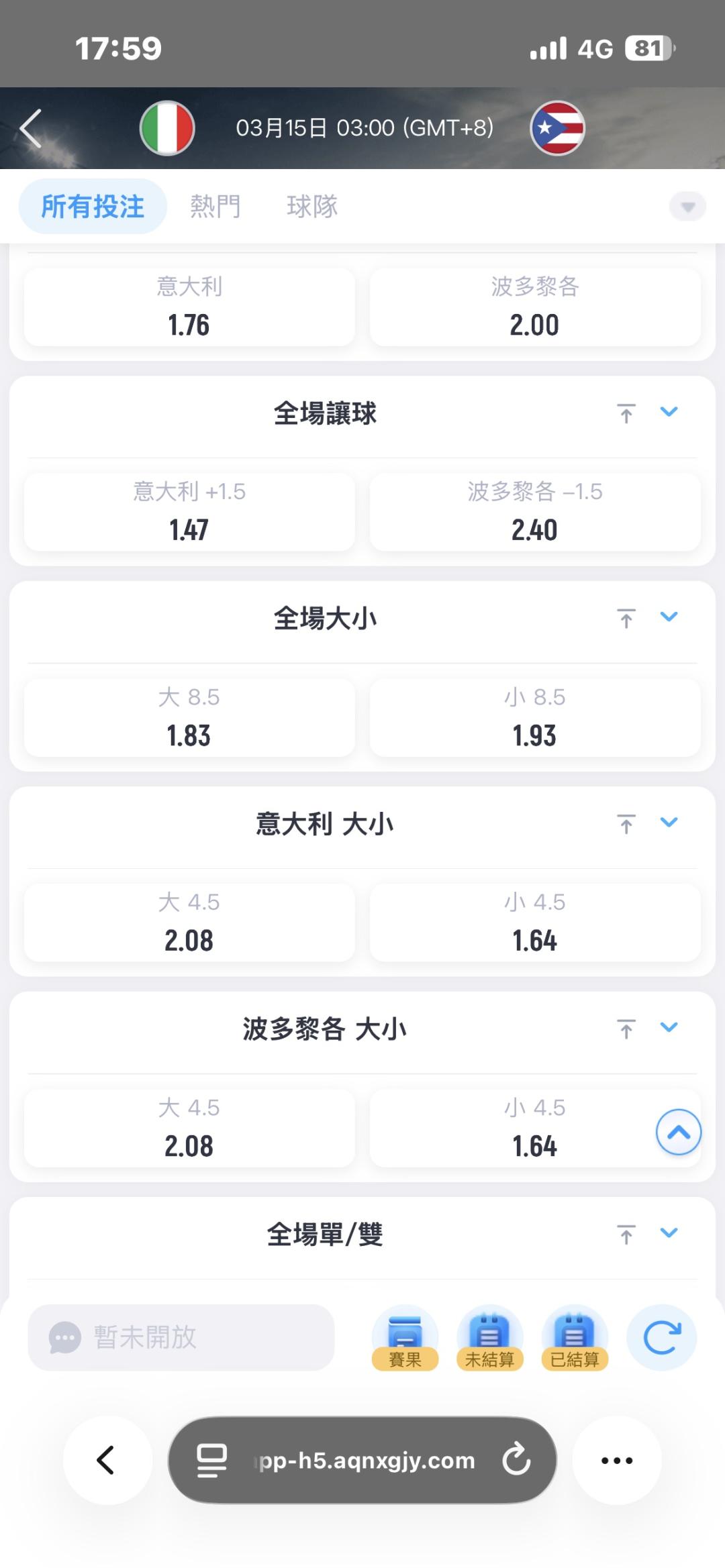Collapse the 全場讓球 section

coord(669,412)
